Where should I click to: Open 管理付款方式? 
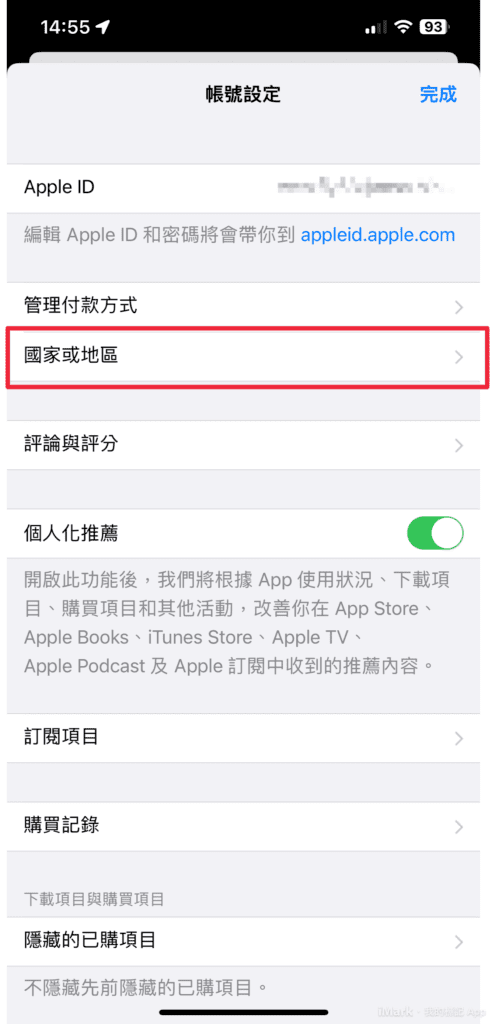243,306
